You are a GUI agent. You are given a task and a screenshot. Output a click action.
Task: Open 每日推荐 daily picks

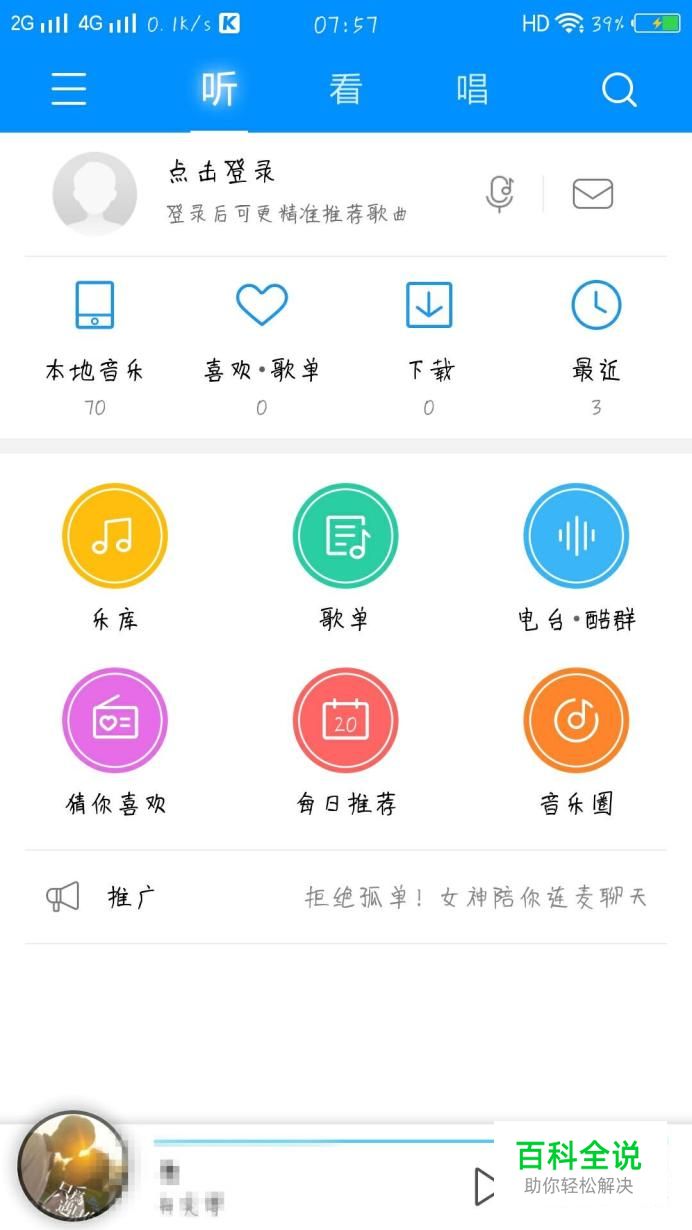345,721
